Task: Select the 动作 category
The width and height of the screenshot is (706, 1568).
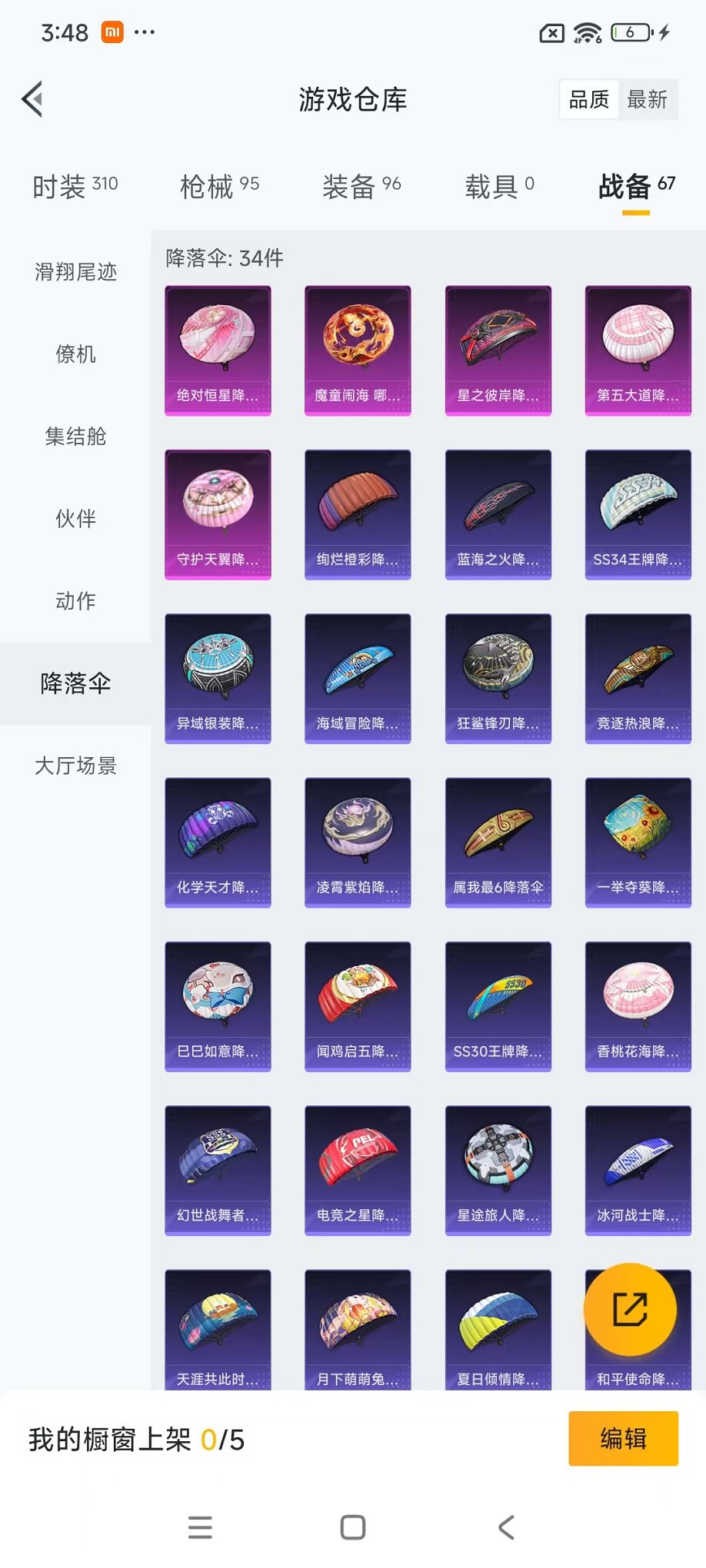Action: tap(75, 601)
